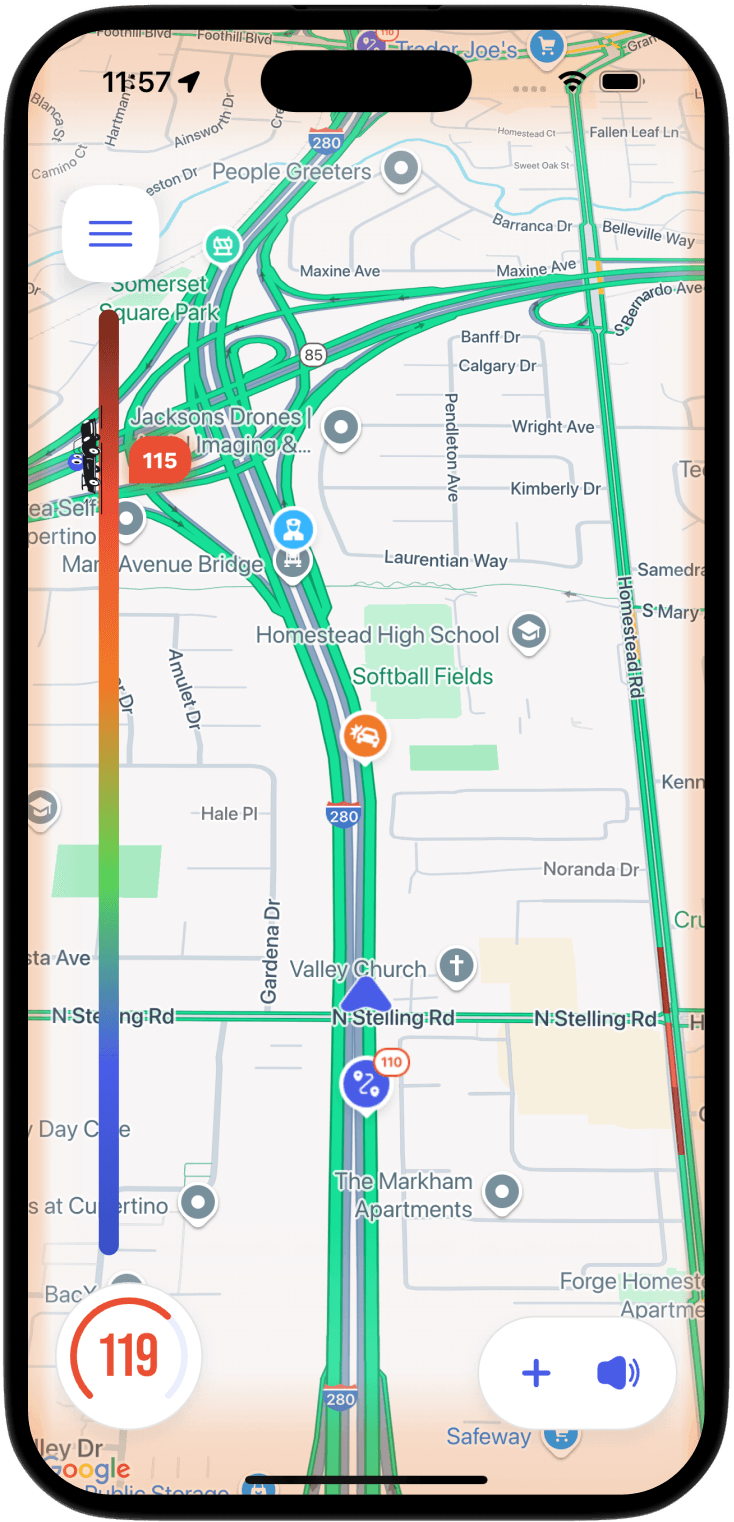Select the Trader Joe's shopping marker
The height and width of the screenshot is (1522, 734).
(x=544, y=47)
